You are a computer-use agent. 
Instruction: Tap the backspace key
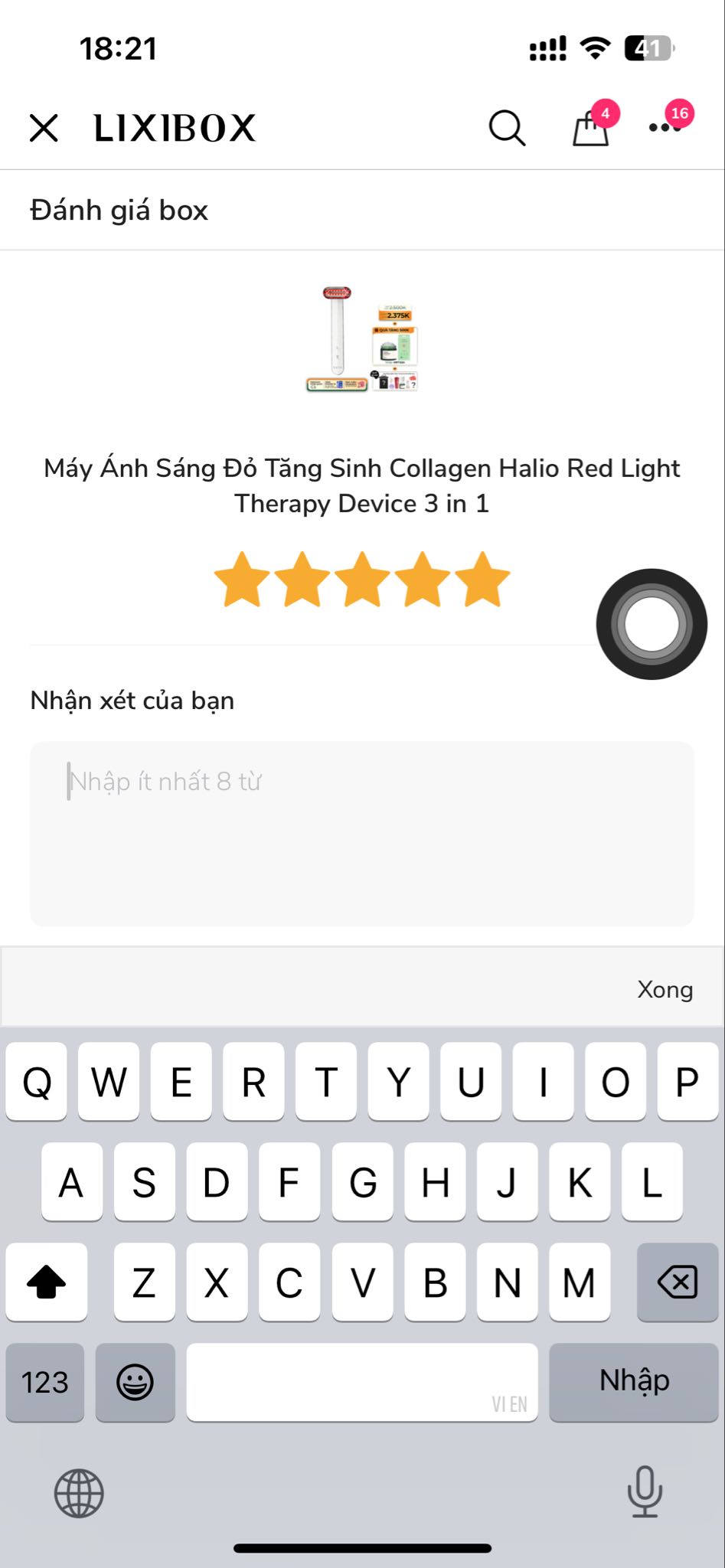click(x=678, y=1282)
